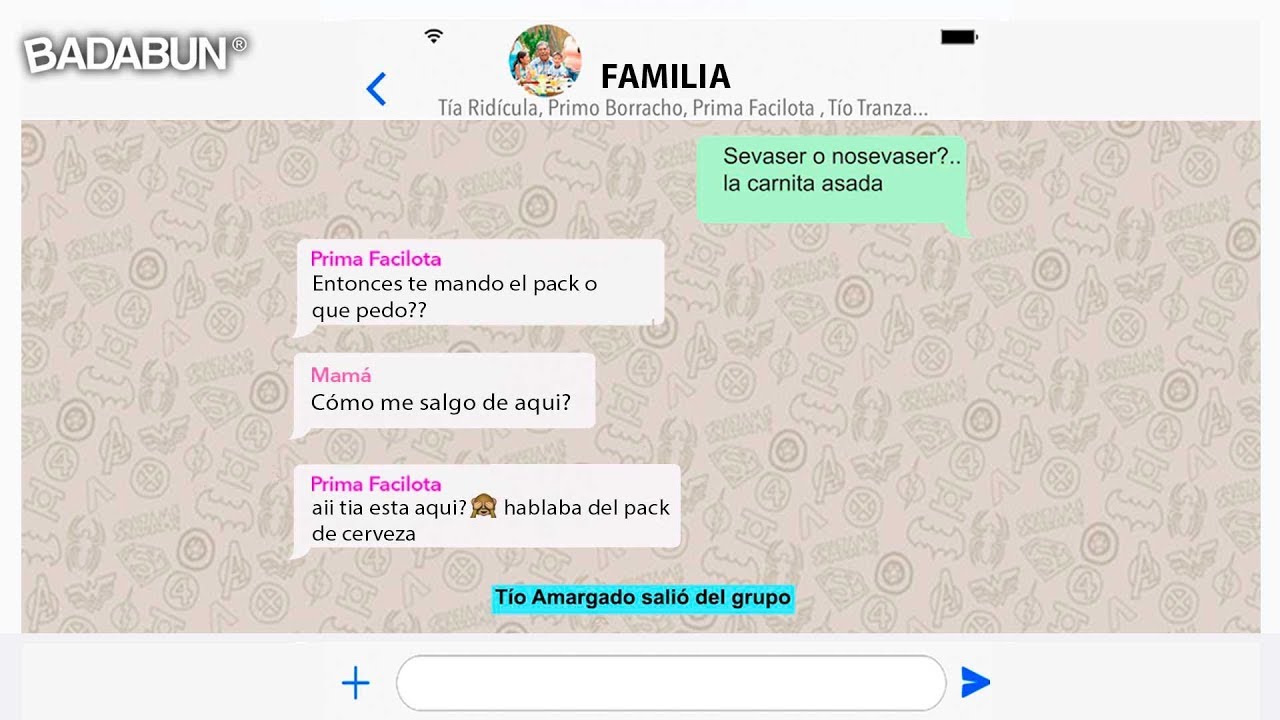Go back from the FAMILIA chat
This screenshot has height=720, width=1280.
pos(376,89)
